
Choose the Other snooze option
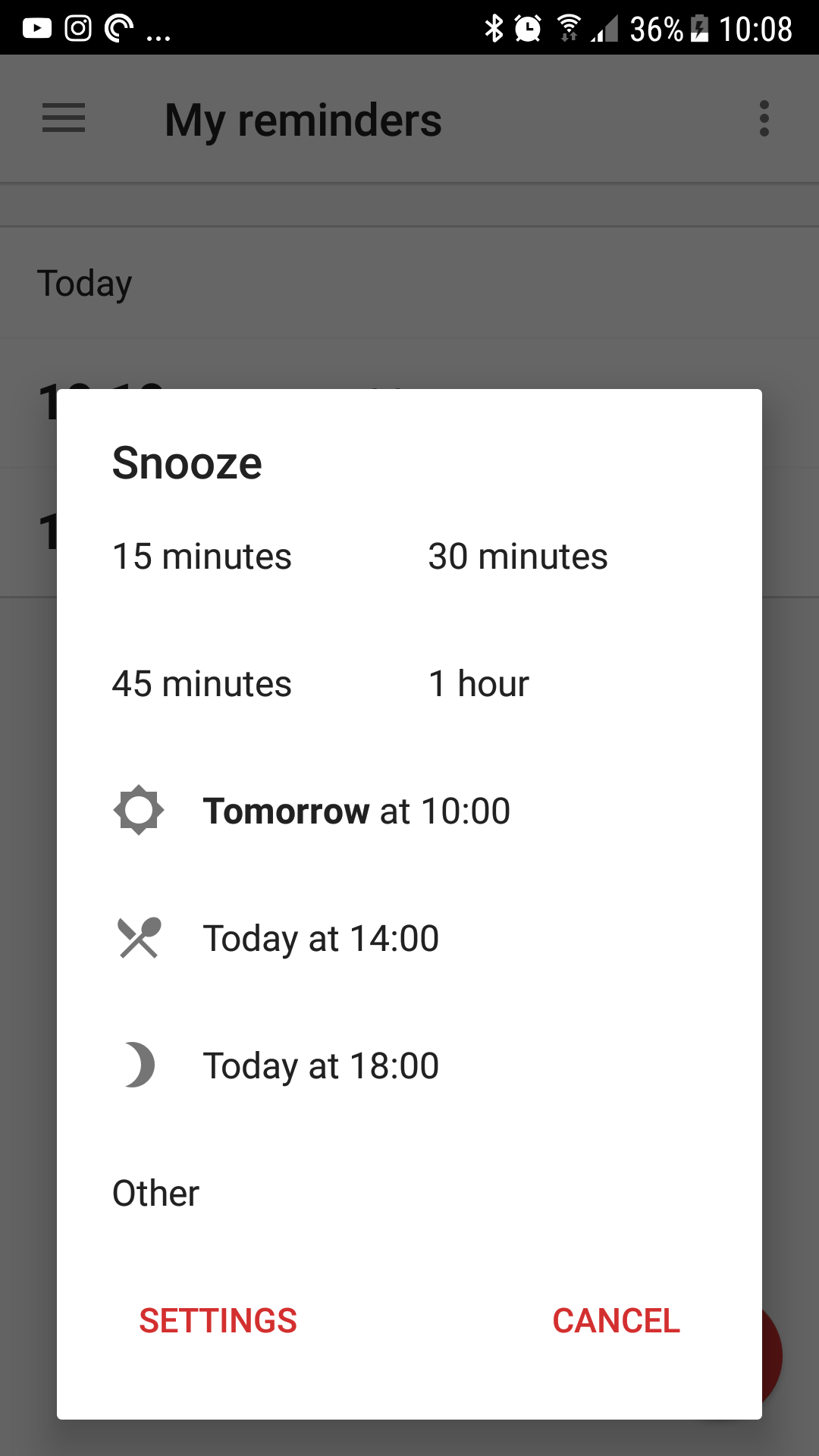coord(155,1192)
